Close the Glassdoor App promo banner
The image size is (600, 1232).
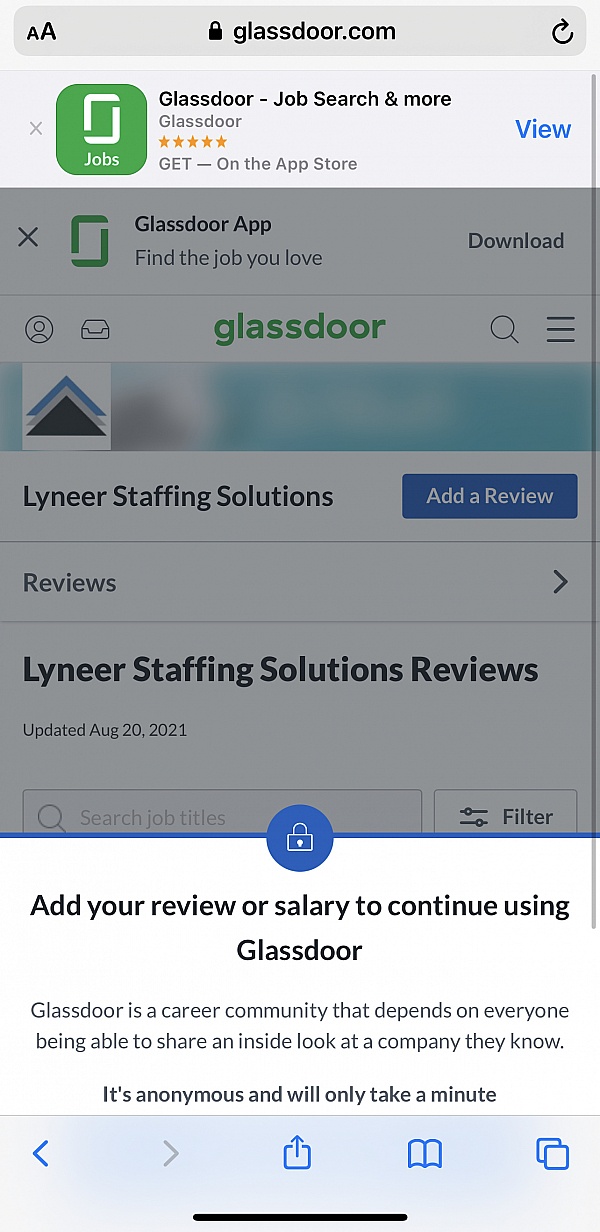coord(28,238)
